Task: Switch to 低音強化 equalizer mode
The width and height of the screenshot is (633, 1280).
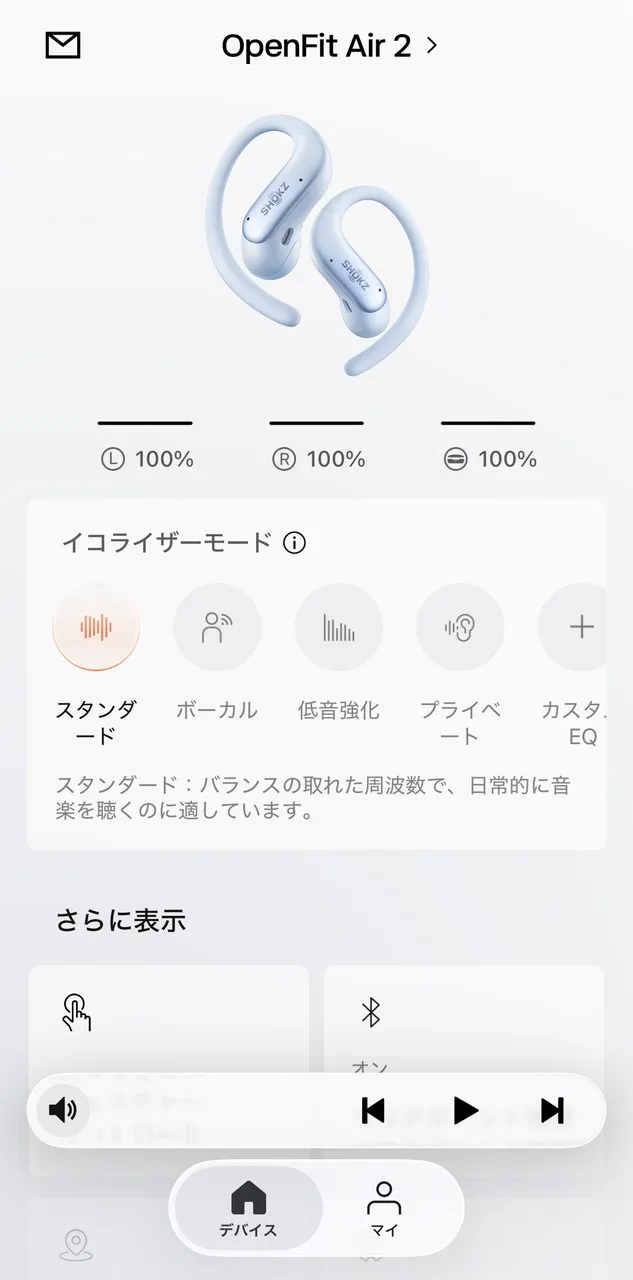Action: 339,628
